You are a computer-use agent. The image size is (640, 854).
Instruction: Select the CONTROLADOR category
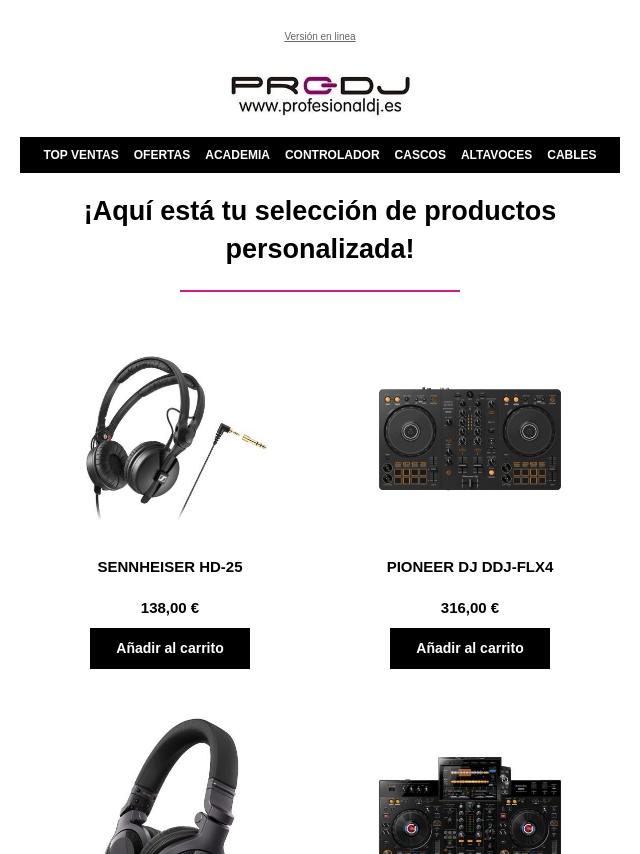coord(331,155)
